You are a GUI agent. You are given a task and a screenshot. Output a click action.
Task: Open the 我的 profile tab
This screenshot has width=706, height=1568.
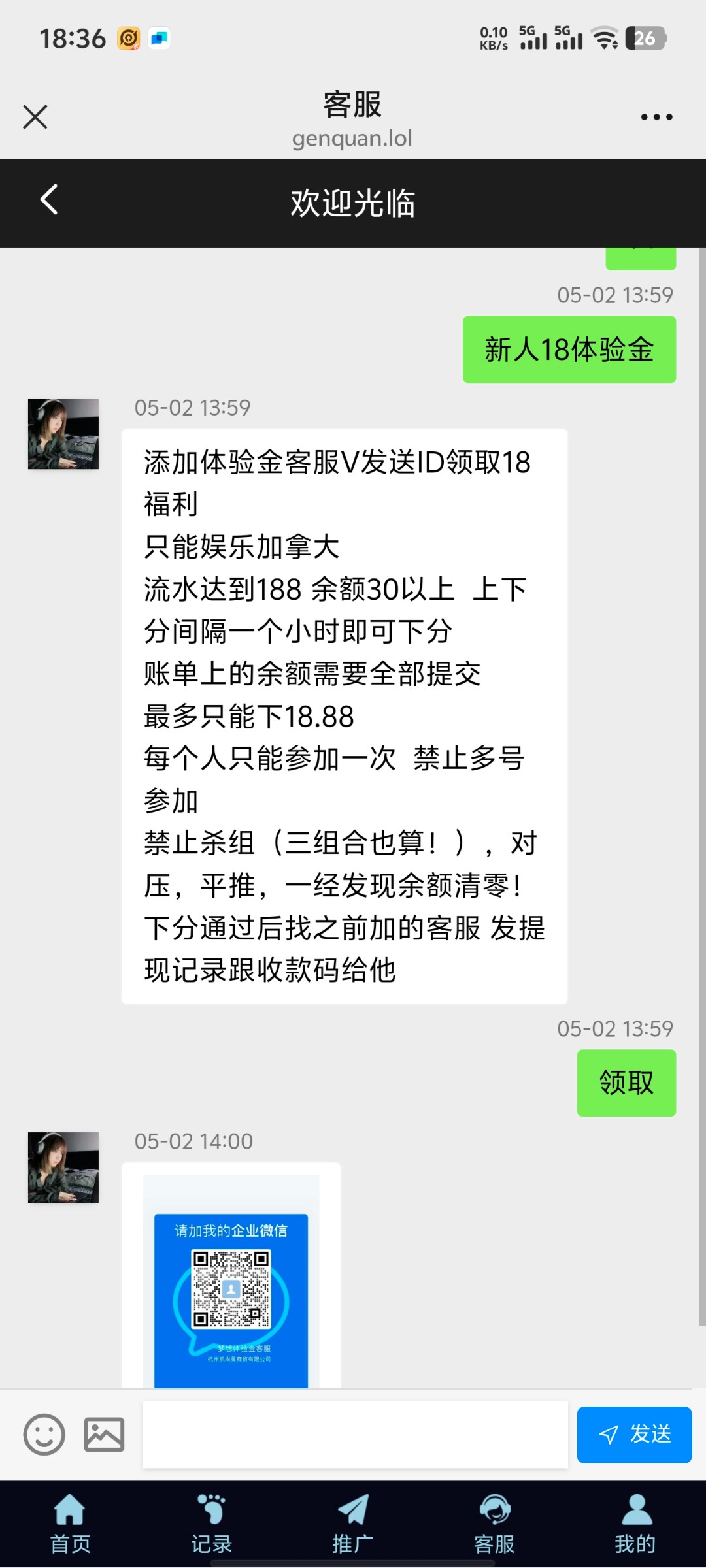[635, 1524]
